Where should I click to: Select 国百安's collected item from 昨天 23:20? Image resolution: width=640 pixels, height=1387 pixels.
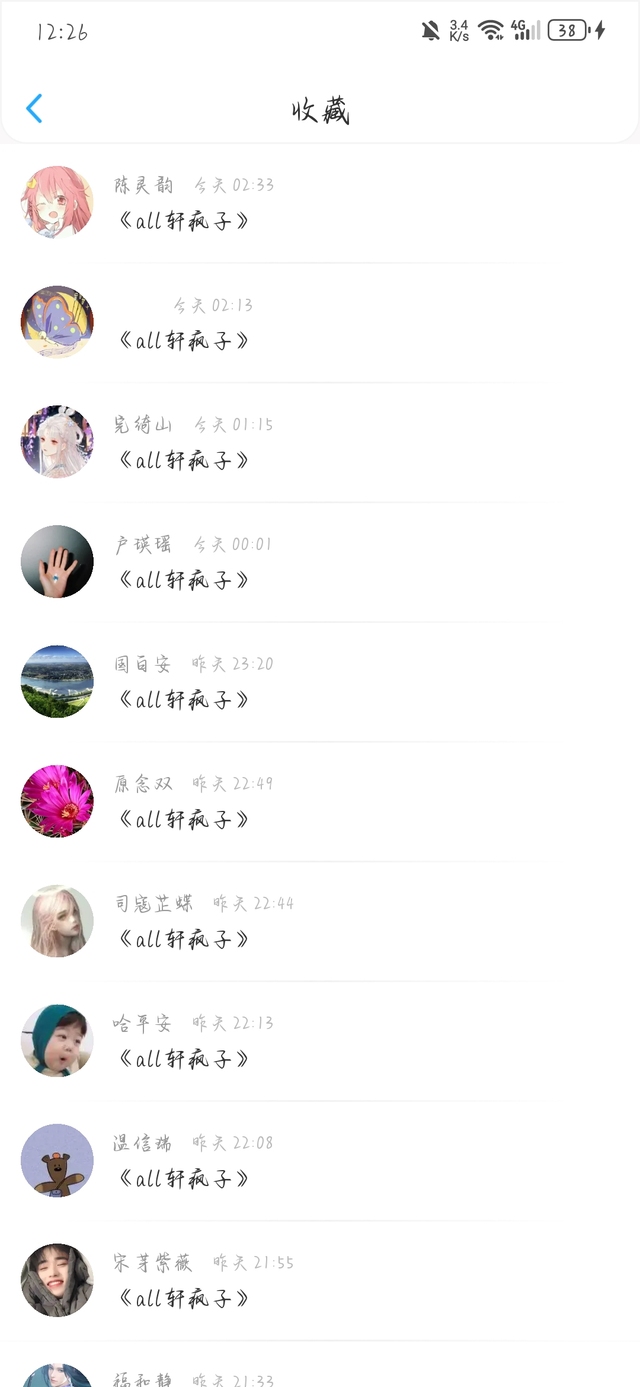[183, 700]
